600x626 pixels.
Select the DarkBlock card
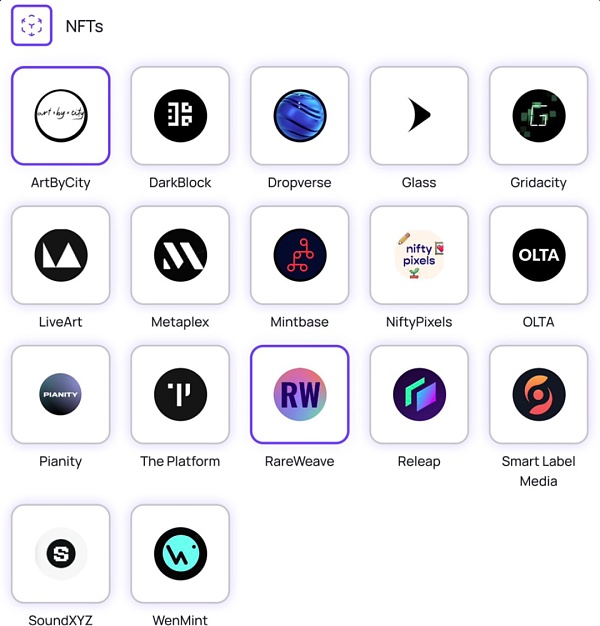tap(180, 115)
